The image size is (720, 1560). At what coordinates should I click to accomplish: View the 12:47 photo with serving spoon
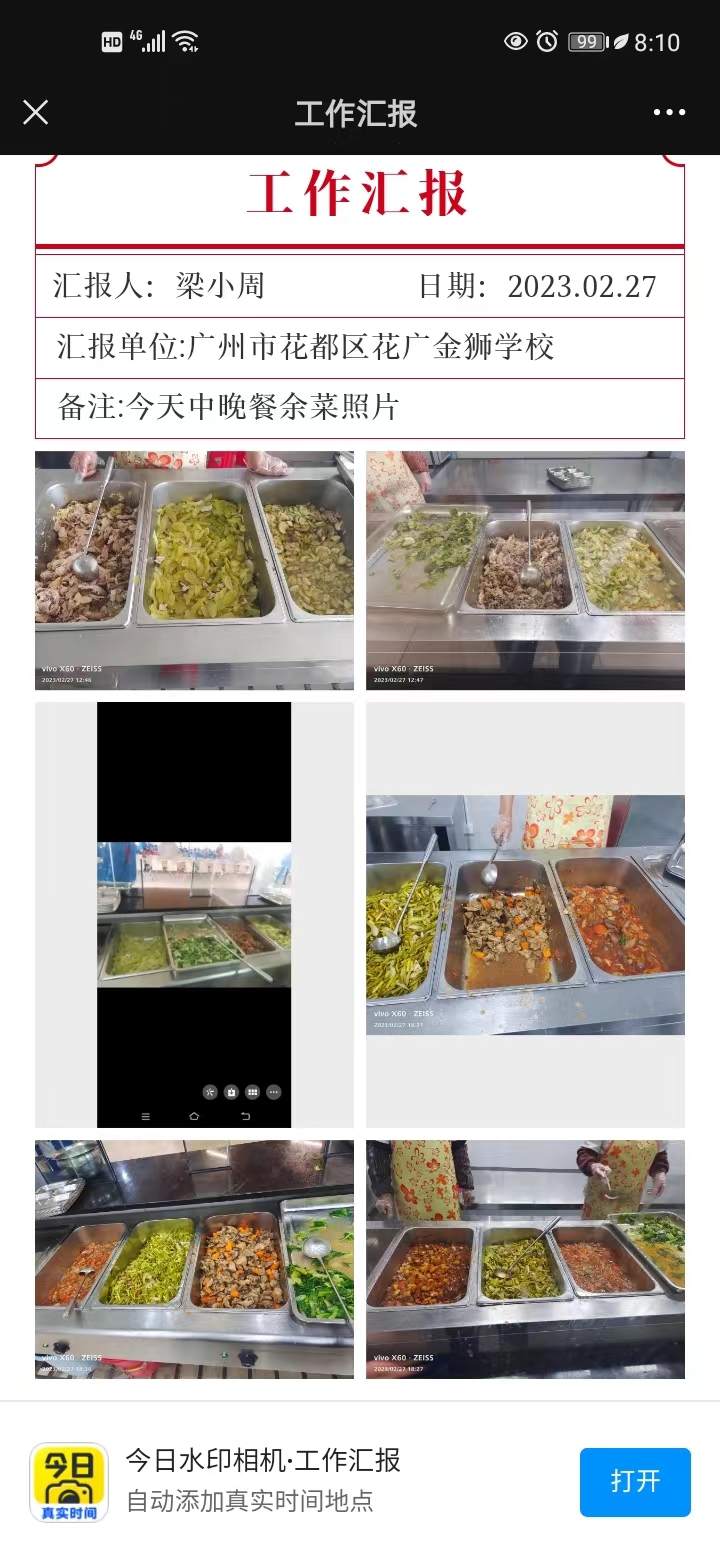525,570
